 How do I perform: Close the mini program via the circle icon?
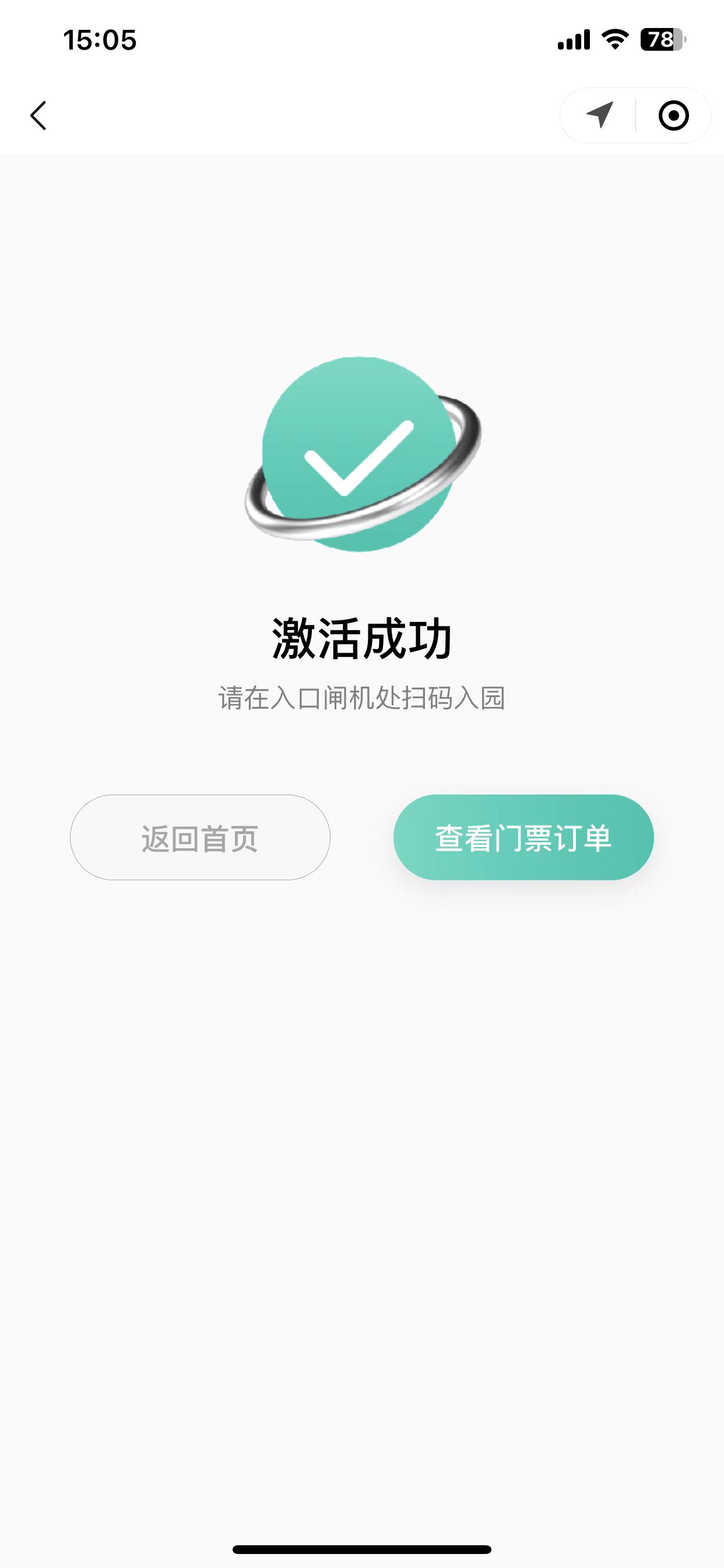(673, 116)
